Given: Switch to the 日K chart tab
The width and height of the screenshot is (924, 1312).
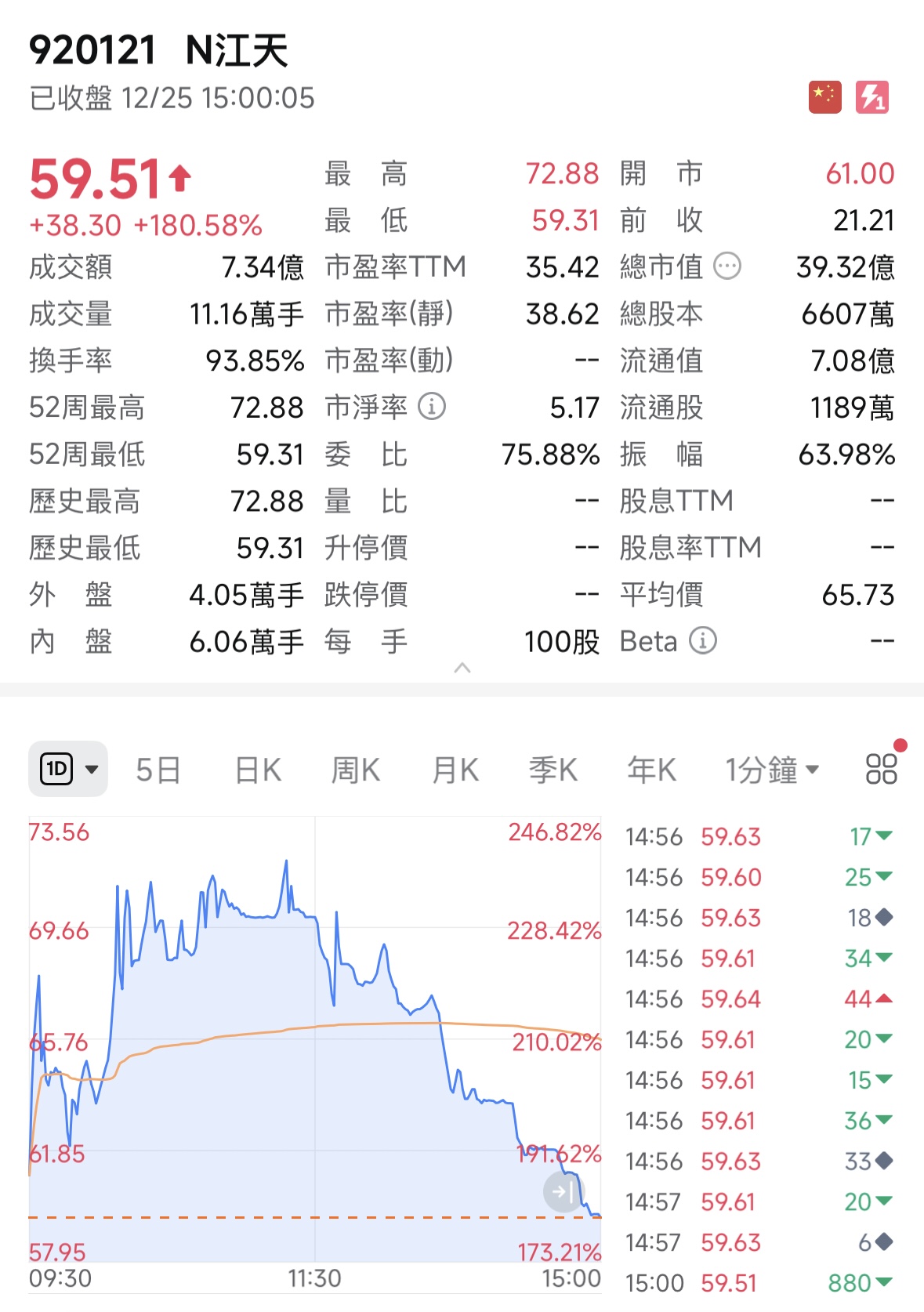Looking at the screenshot, I should point(256,769).
